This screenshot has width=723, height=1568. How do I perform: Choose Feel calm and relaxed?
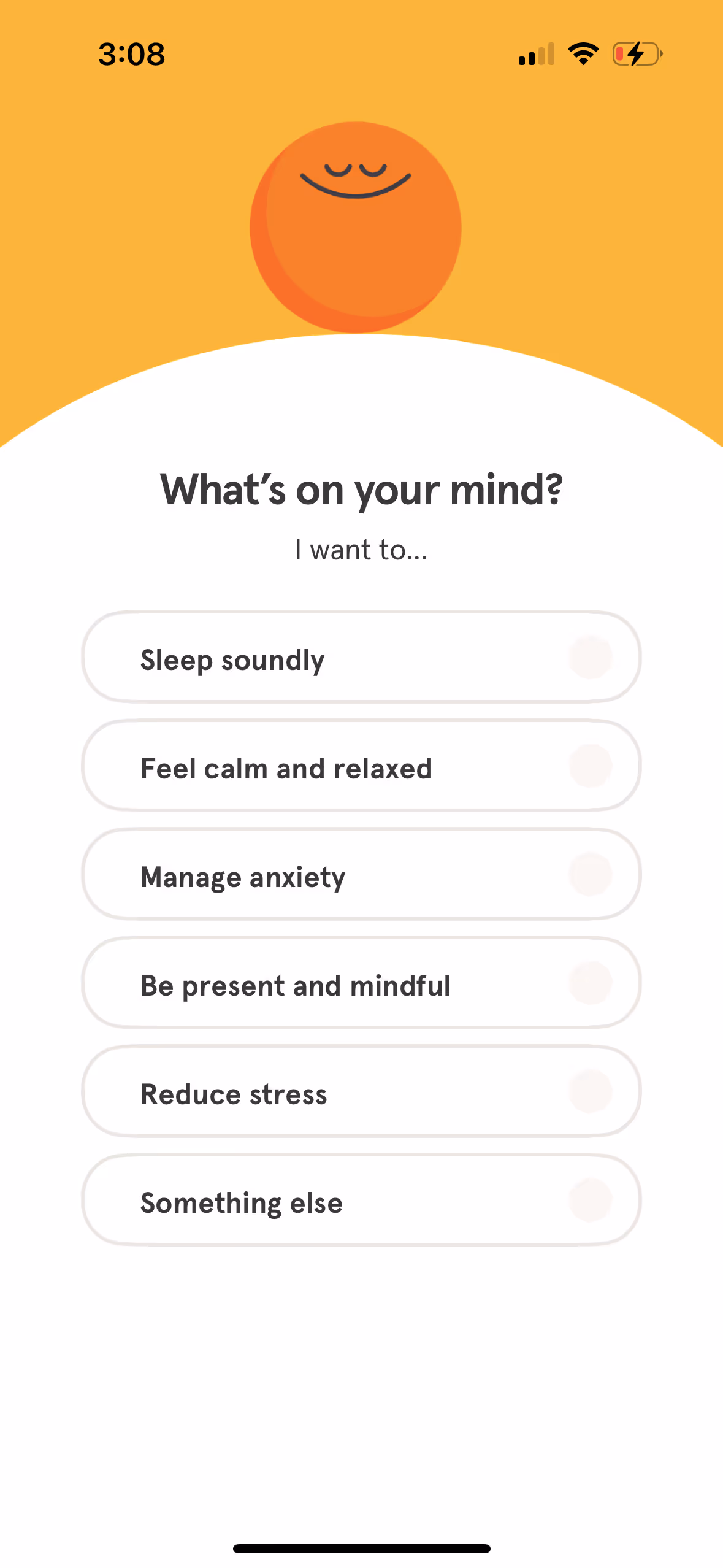click(x=361, y=766)
